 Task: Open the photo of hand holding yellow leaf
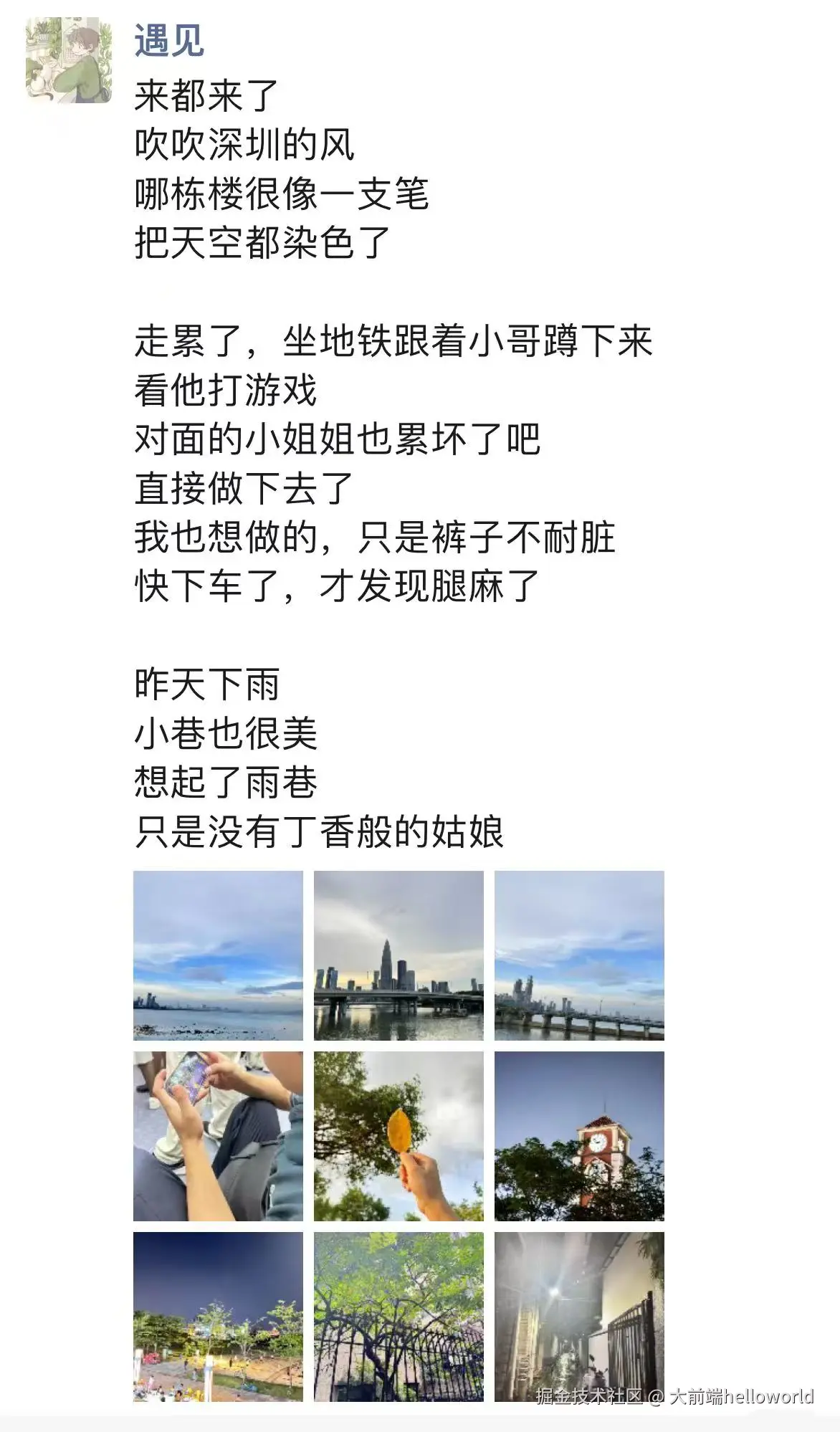point(398,1135)
